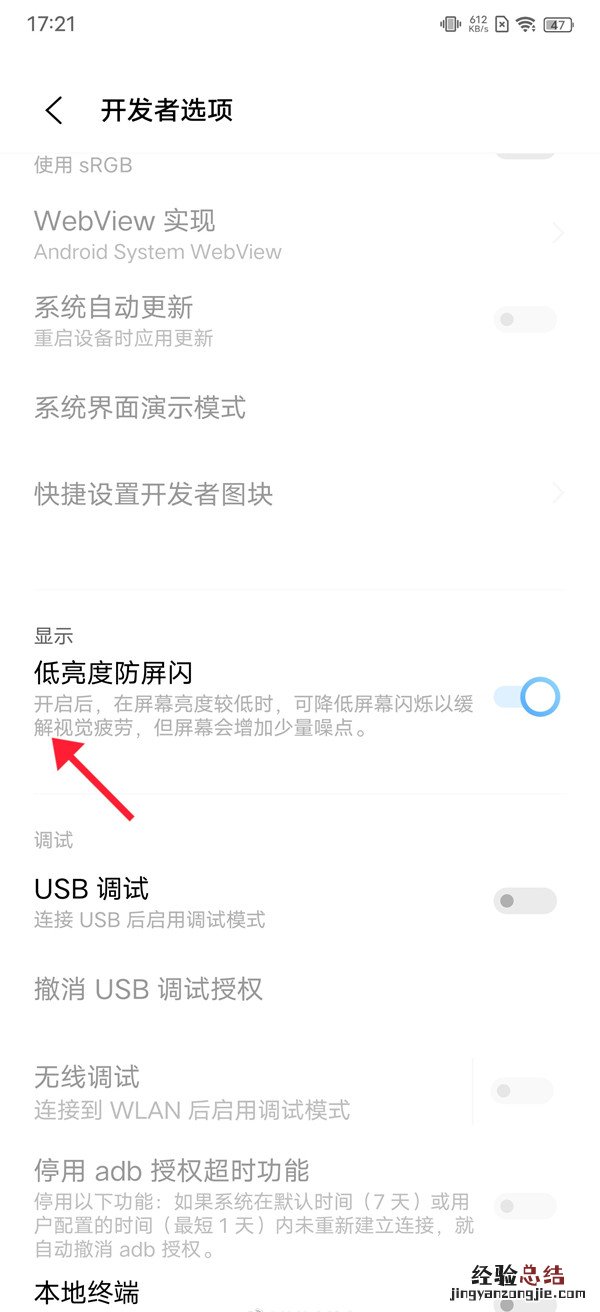Open 系统界面演示模式
This screenshot has width=600, height=1312.
pos(140,408)
